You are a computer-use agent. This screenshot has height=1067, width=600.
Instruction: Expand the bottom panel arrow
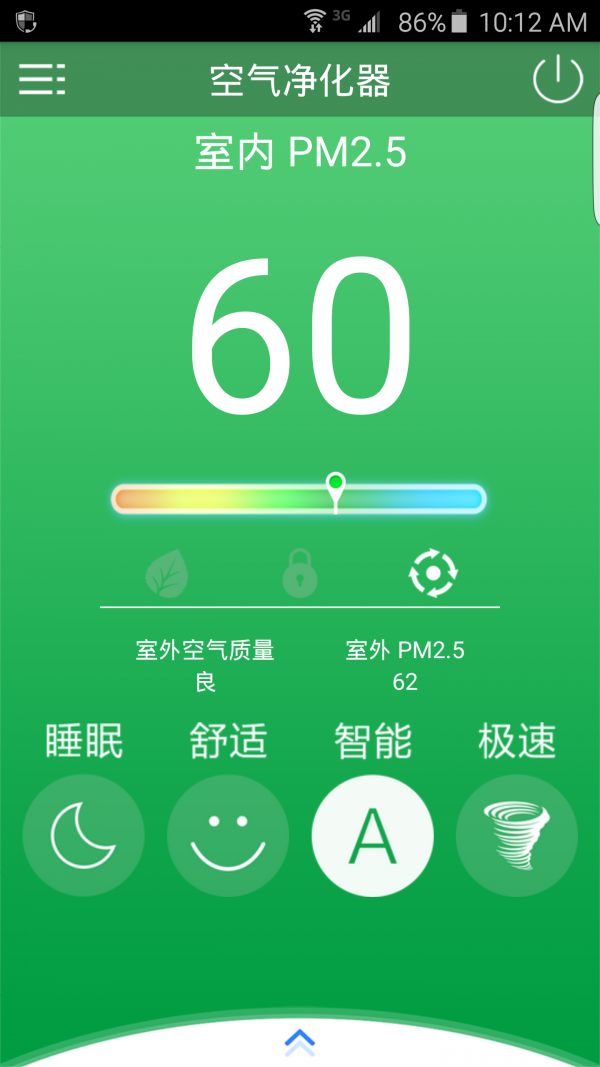click(x=300, y=1043)
